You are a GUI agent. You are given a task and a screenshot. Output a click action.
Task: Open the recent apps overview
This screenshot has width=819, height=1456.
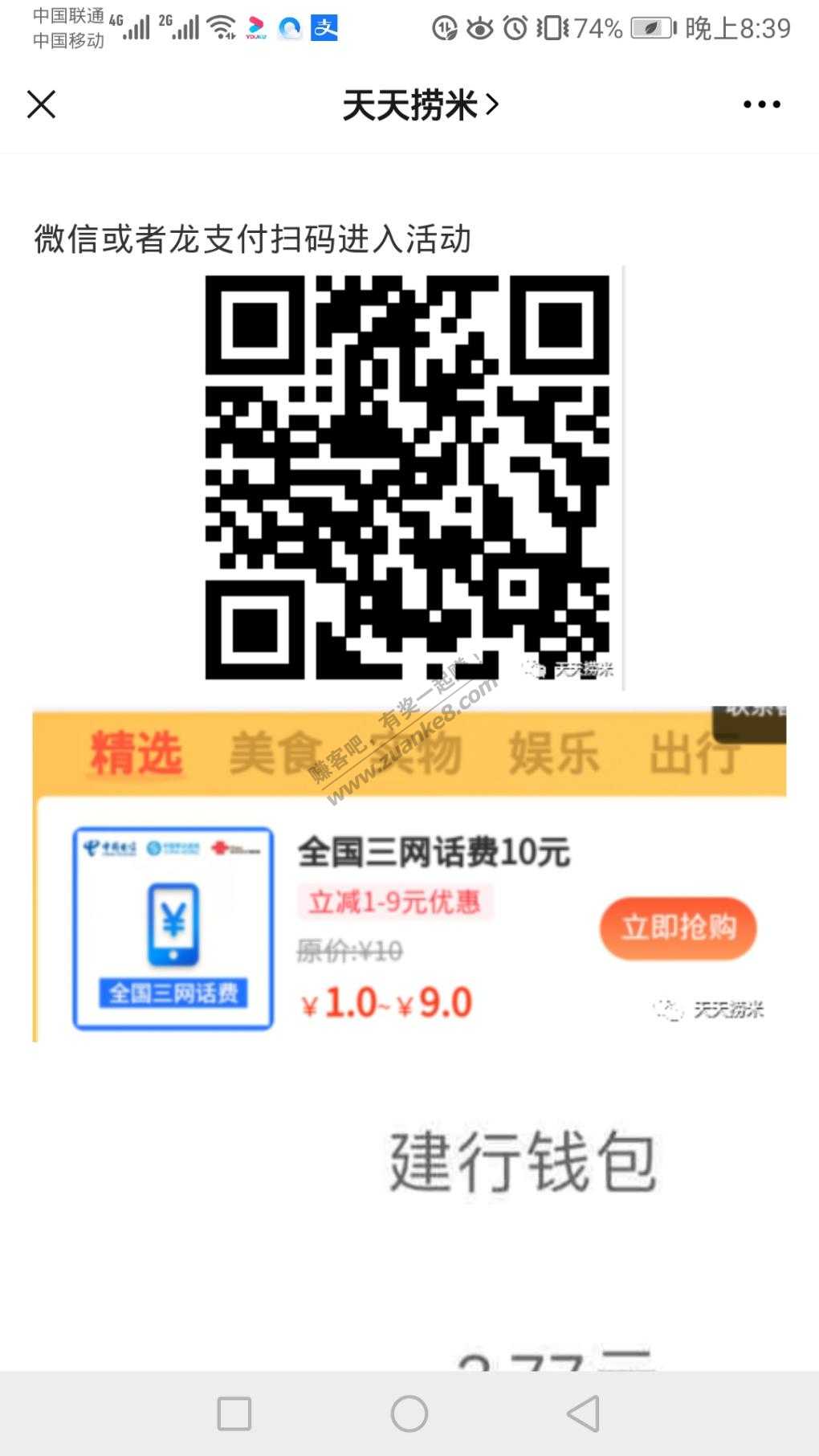[x=234, y=1413]
